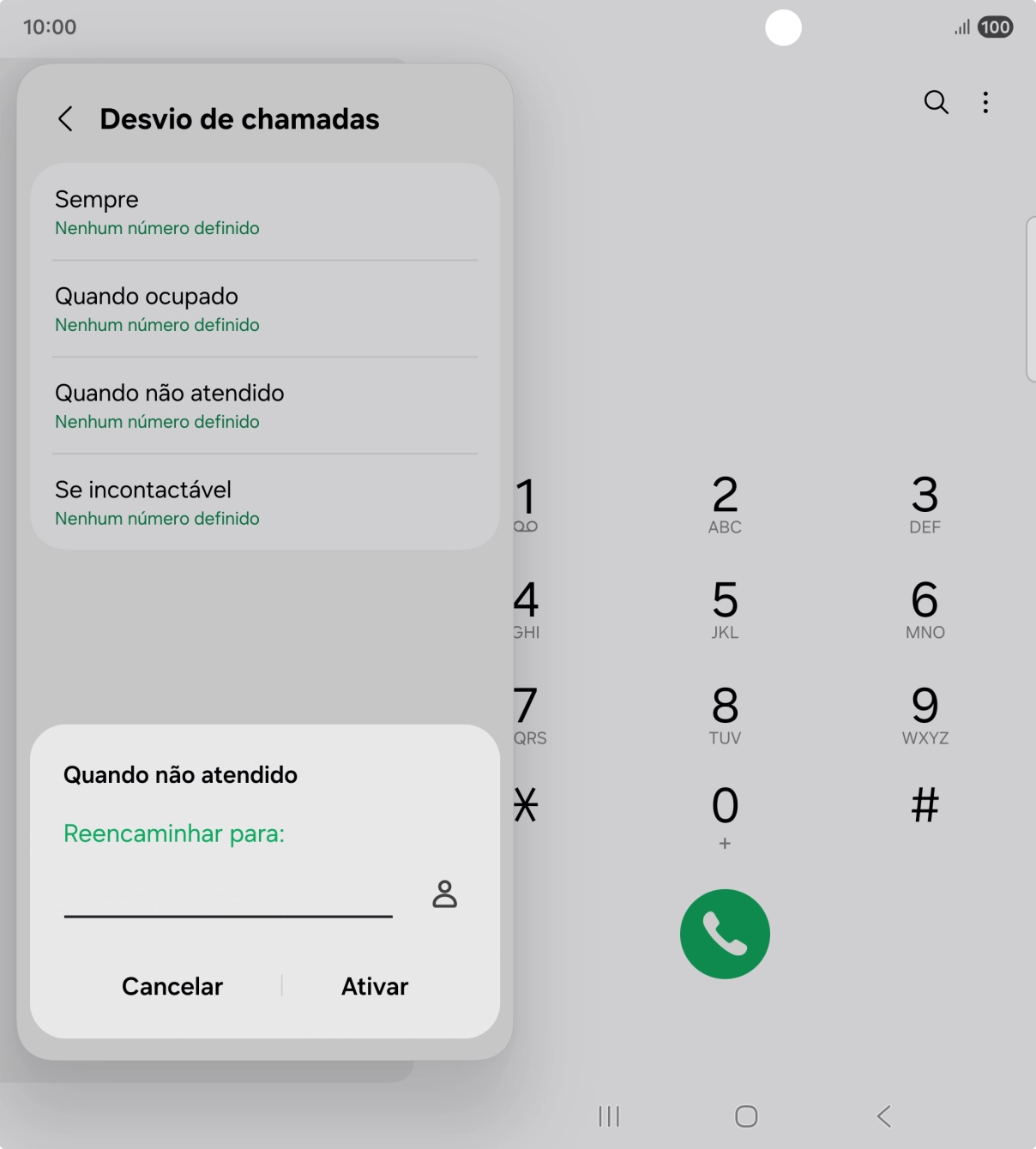Expand Quando ocupado forwarding details
Screen dimensions: 1036x1149
(x=263, y=309)
